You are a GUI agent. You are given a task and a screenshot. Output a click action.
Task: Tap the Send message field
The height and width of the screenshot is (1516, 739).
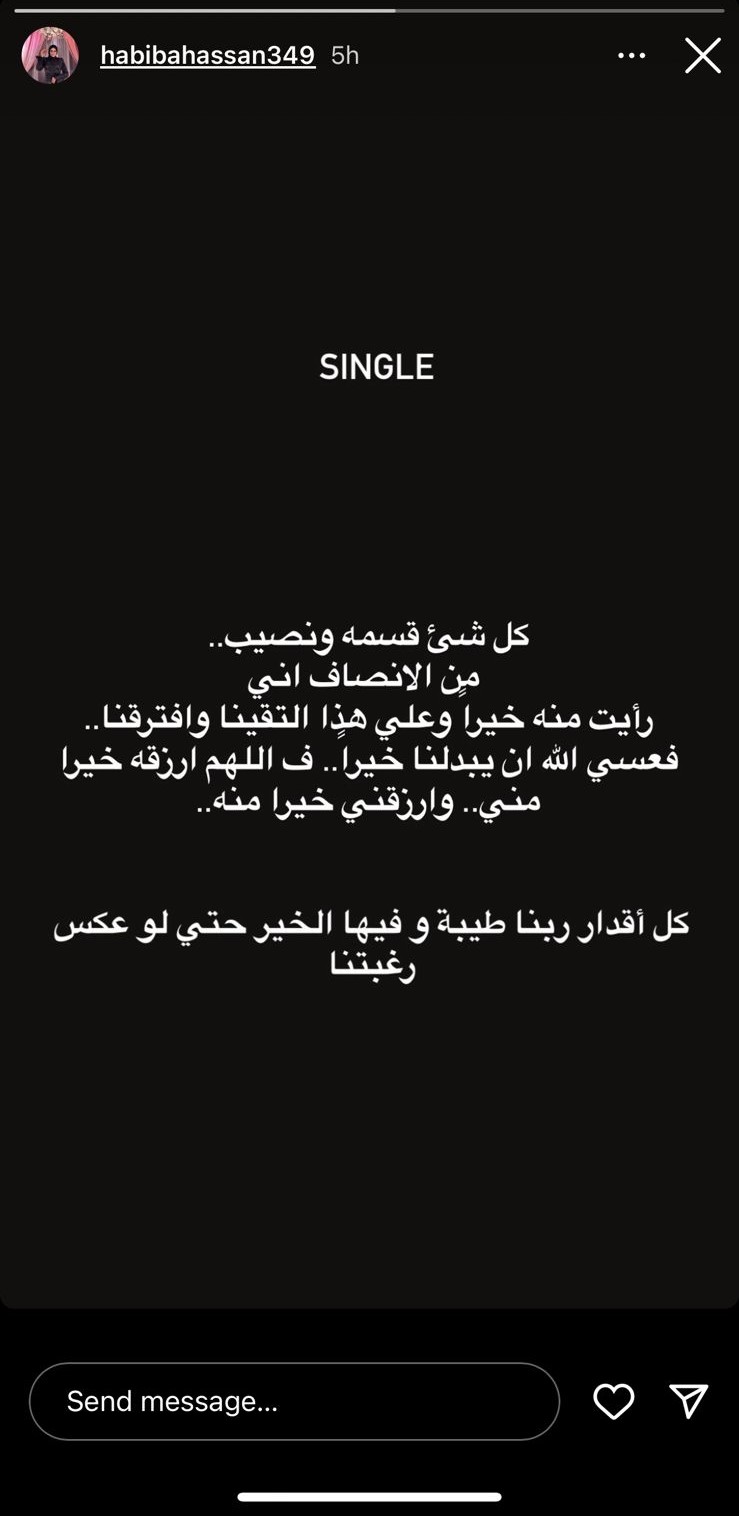coord(294,1401)
